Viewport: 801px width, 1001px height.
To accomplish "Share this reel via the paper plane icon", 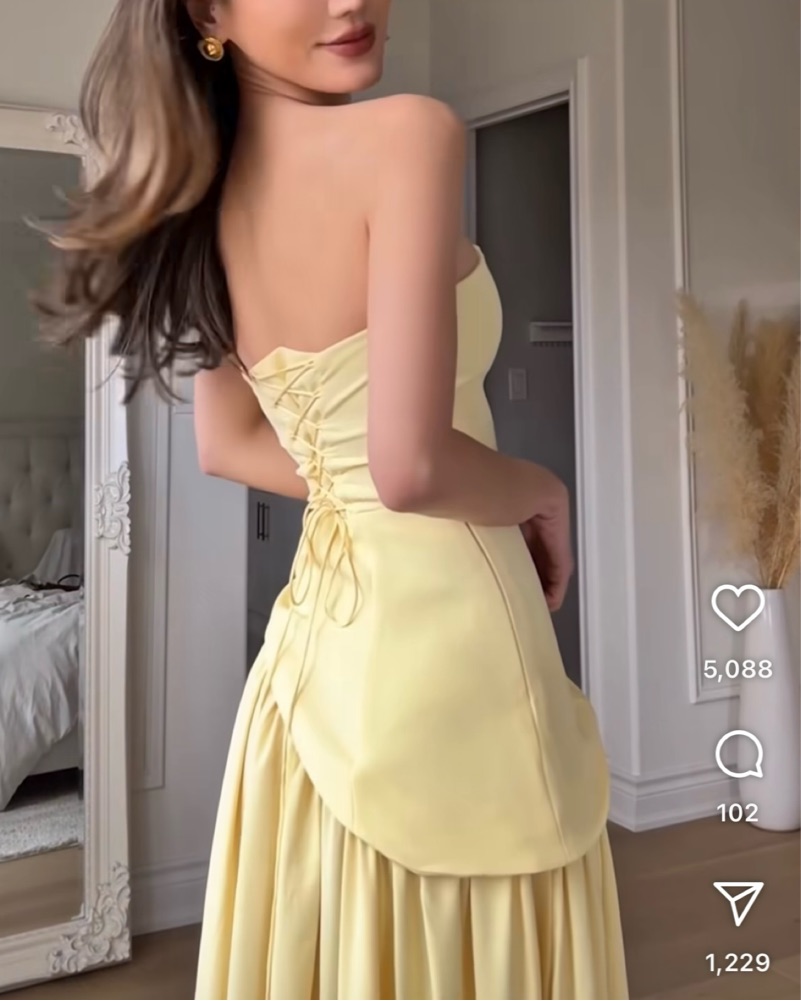I will click(738, 903).
